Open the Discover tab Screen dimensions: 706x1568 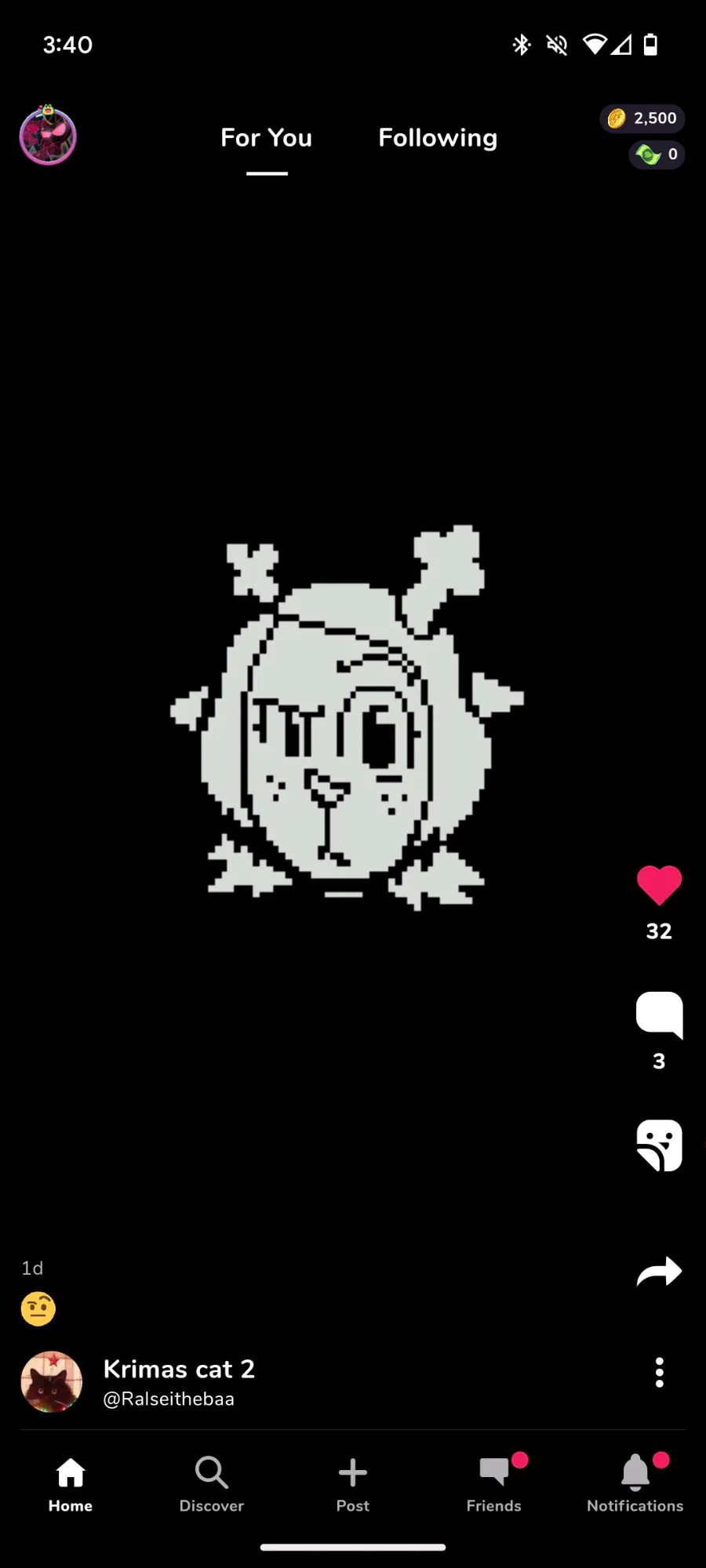[x=212, y=1484]
